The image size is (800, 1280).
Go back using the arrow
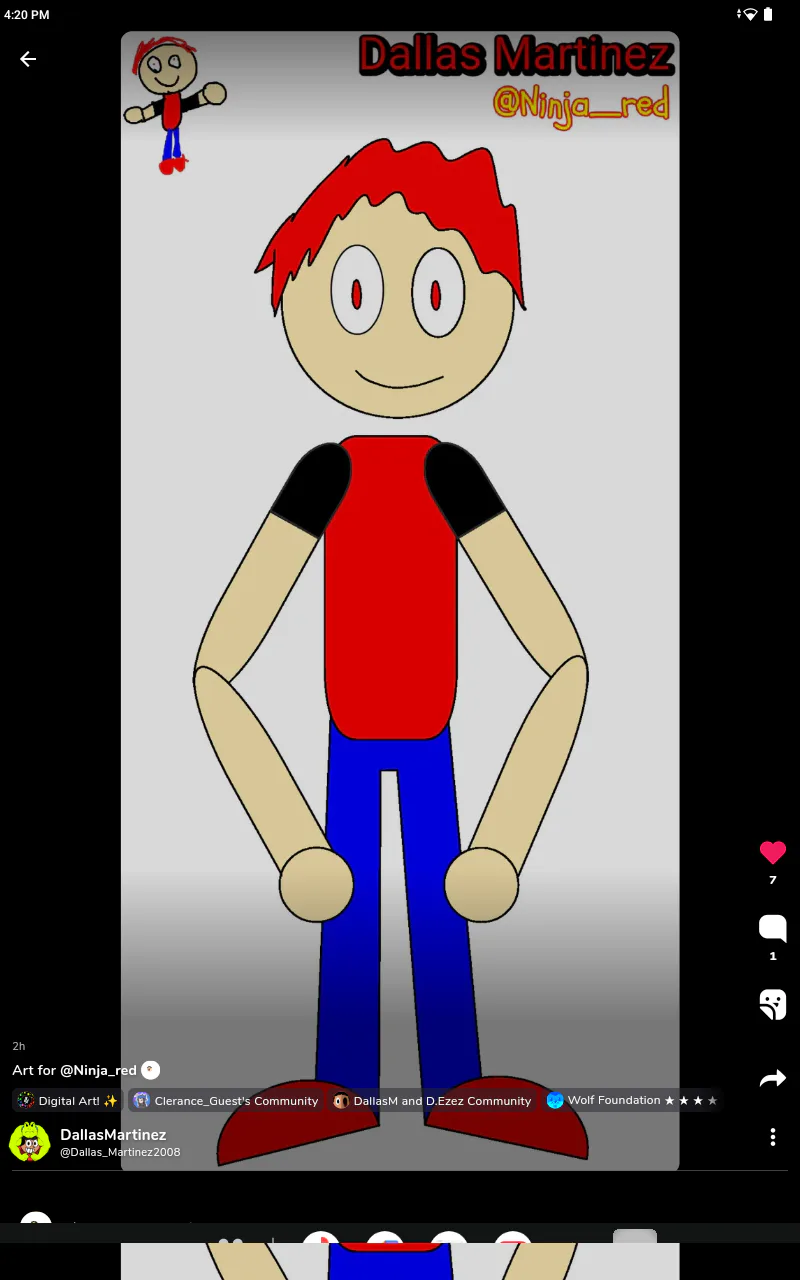(28, 59)
